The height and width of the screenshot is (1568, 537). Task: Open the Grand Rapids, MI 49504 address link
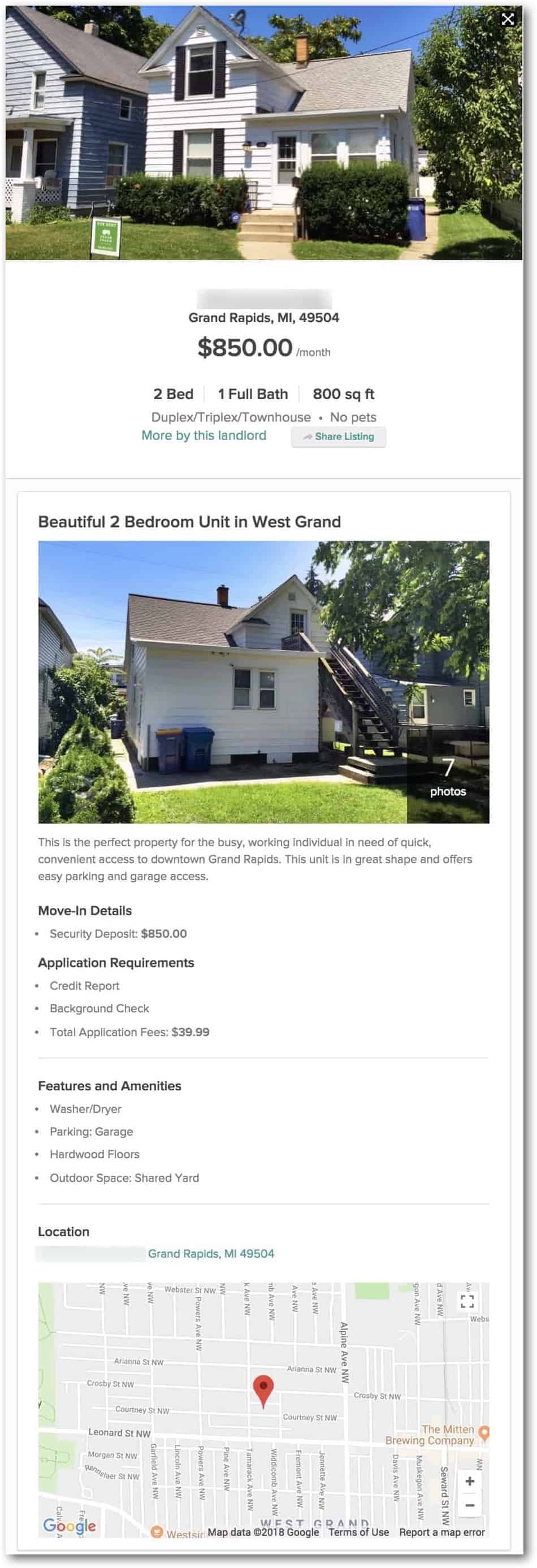click(211, 1253)
